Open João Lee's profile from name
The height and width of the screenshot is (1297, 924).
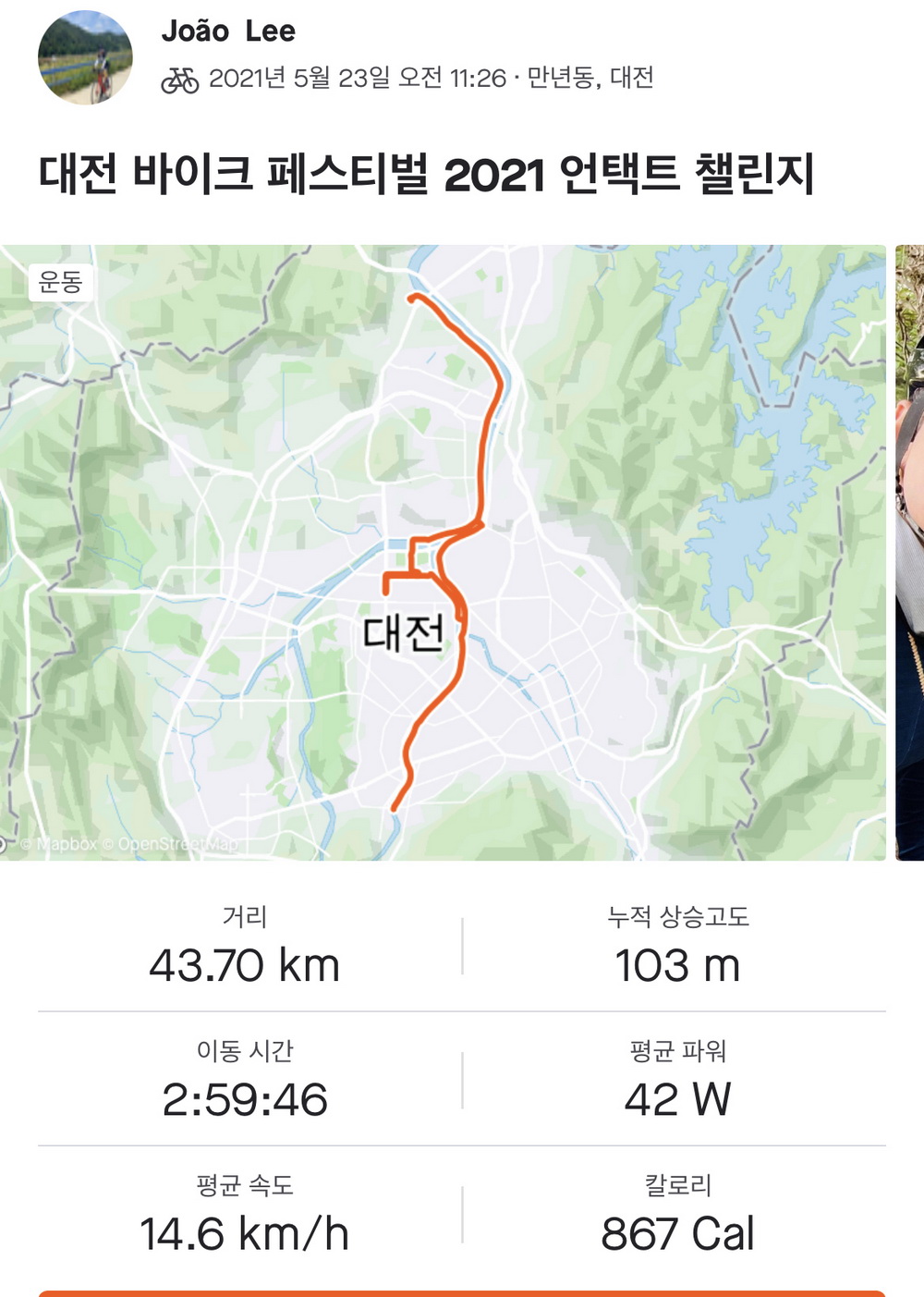pyautogui.click(x=228, y=31)
